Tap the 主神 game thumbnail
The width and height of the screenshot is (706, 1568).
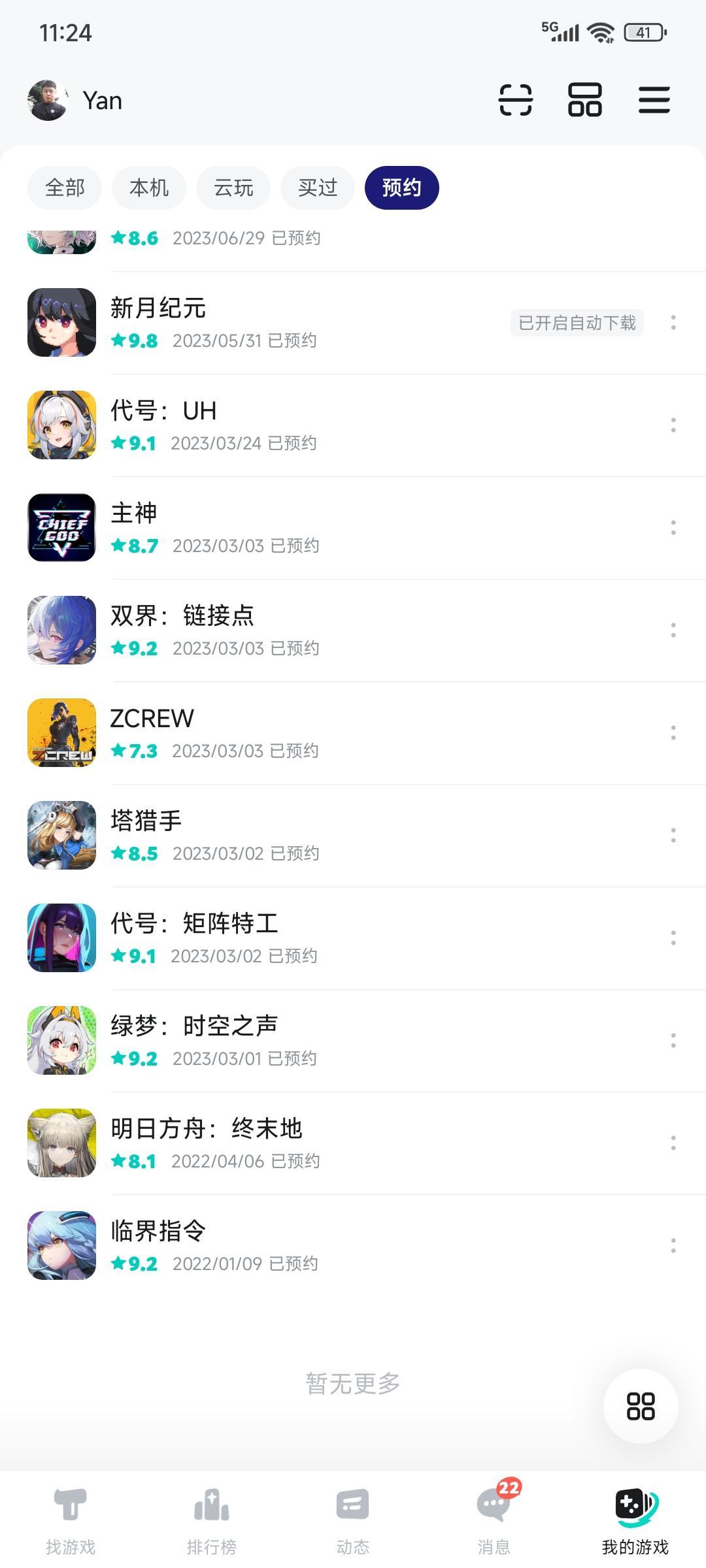click(x=61, y=528)
